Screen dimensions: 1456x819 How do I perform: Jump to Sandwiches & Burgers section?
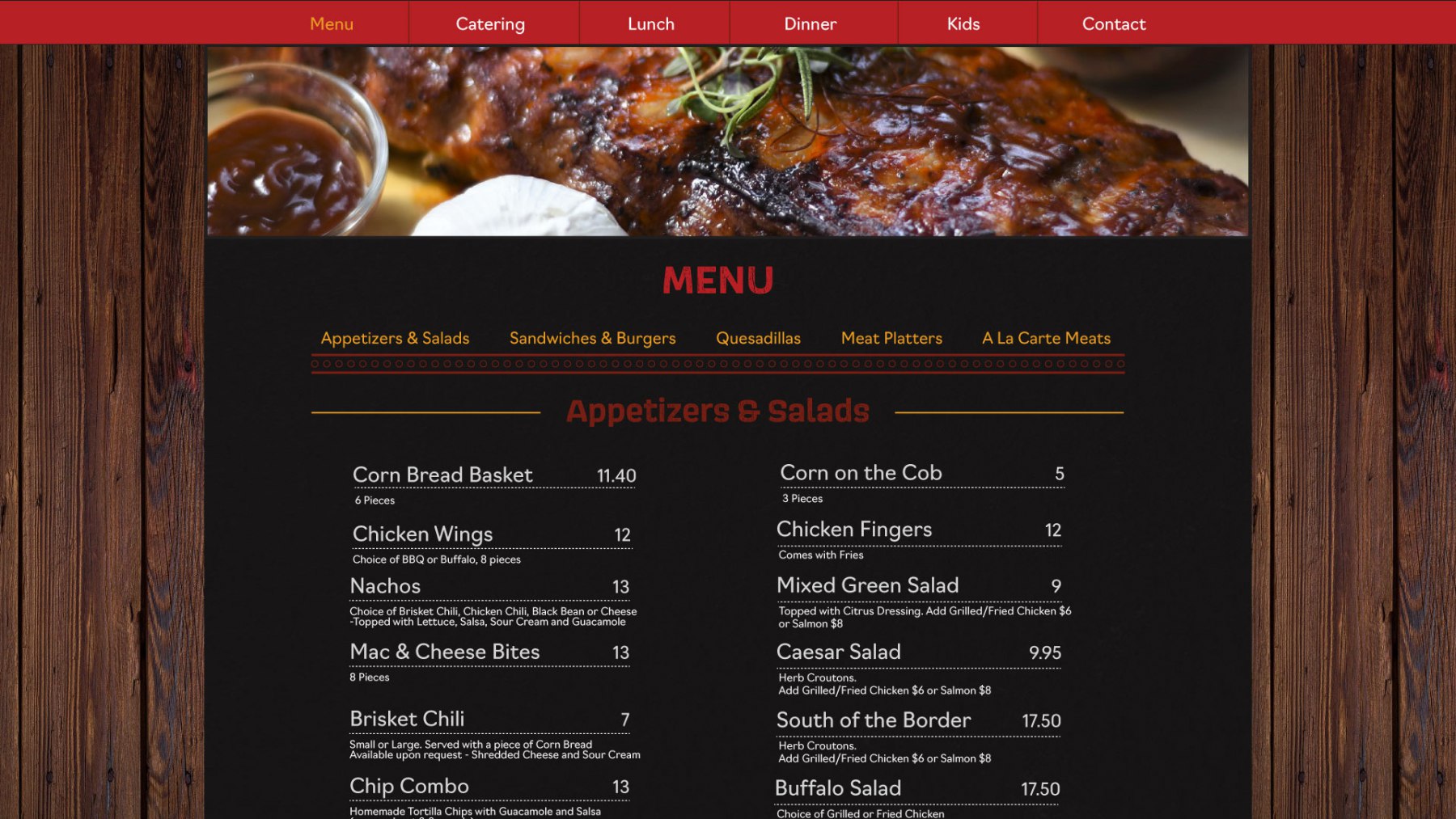coord(592,338)
